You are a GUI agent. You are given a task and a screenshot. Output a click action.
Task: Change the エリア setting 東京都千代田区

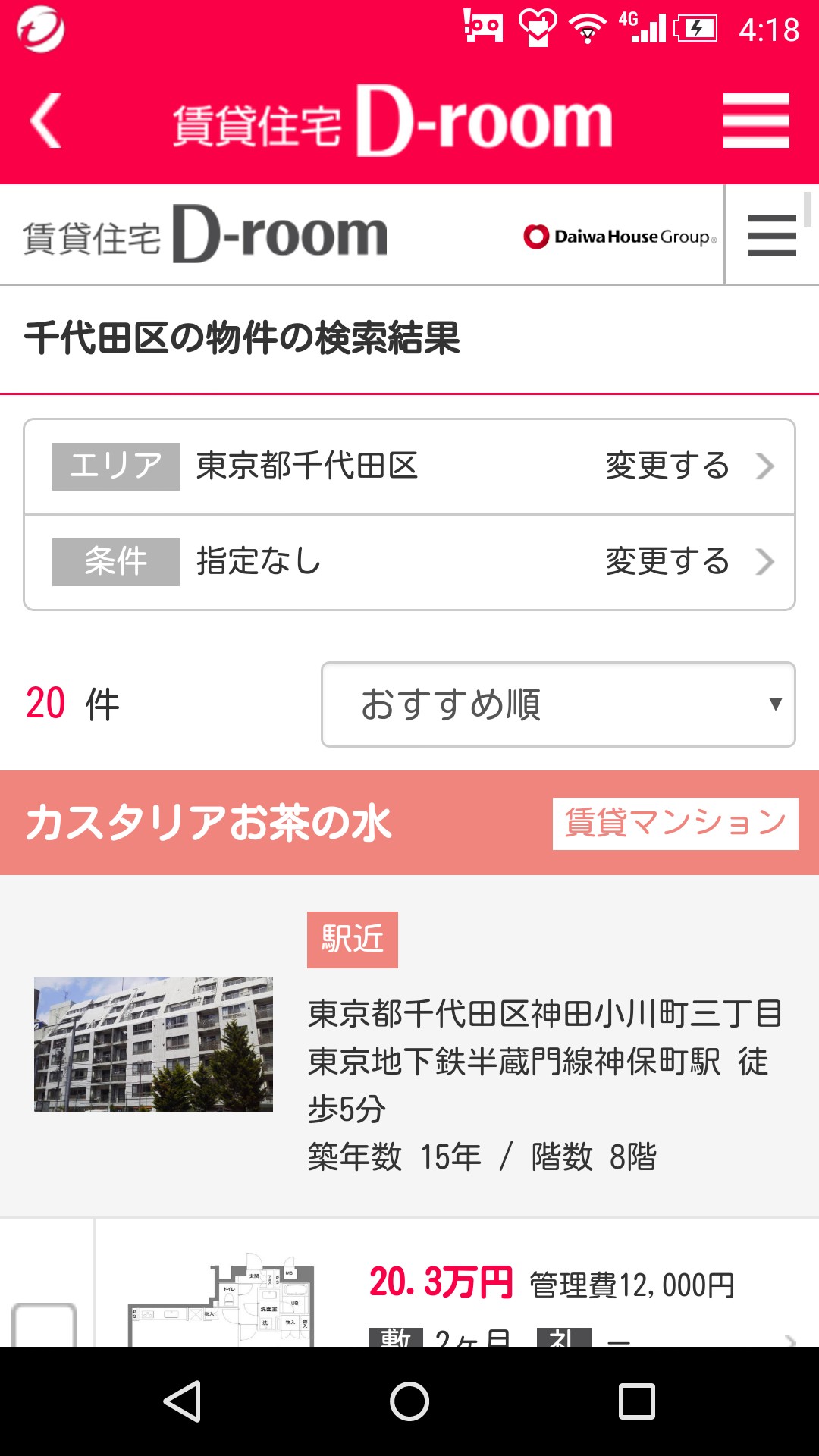[409, 466]
